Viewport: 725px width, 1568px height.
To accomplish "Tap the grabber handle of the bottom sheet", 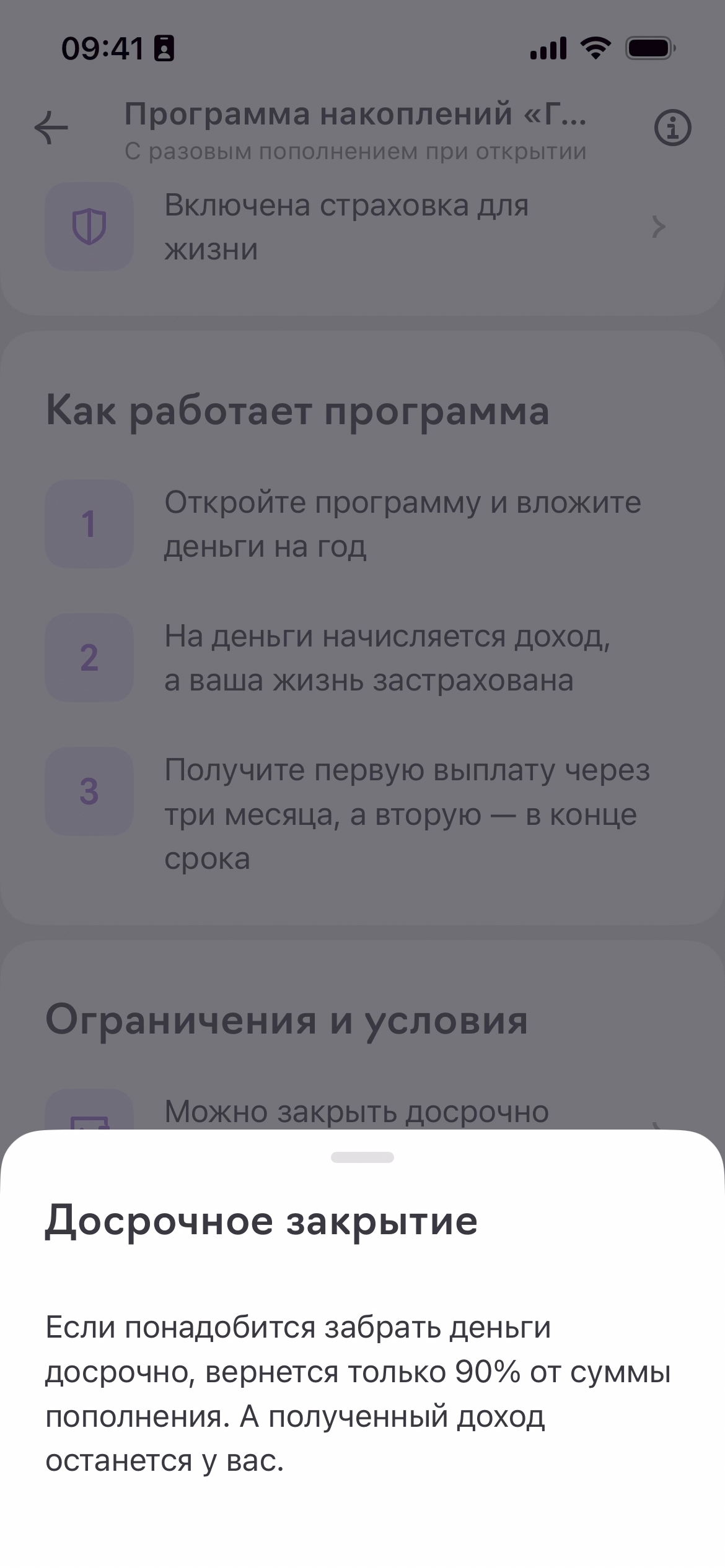I will point(362,1157).
